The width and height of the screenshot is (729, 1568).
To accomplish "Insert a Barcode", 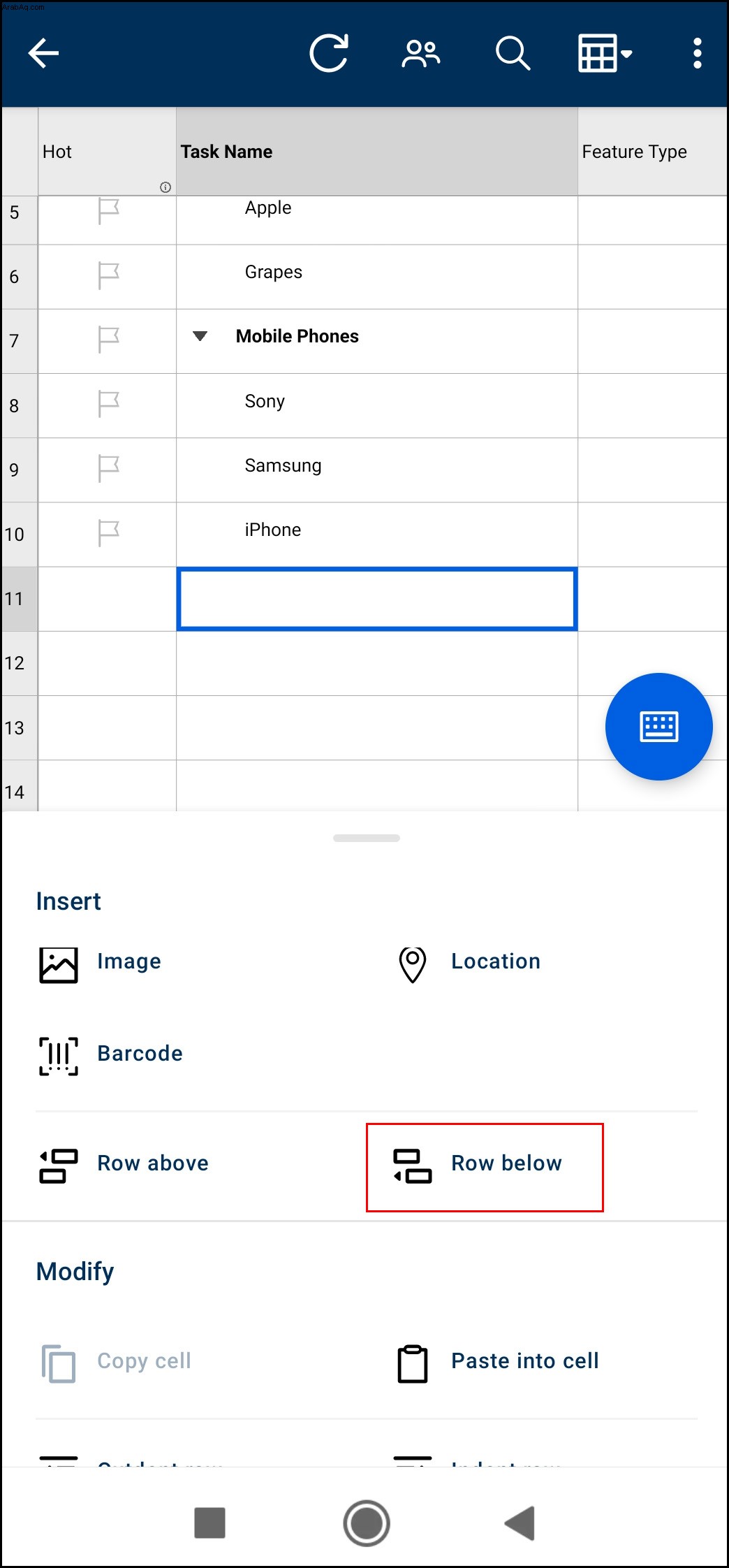I will click(111, 1056).
